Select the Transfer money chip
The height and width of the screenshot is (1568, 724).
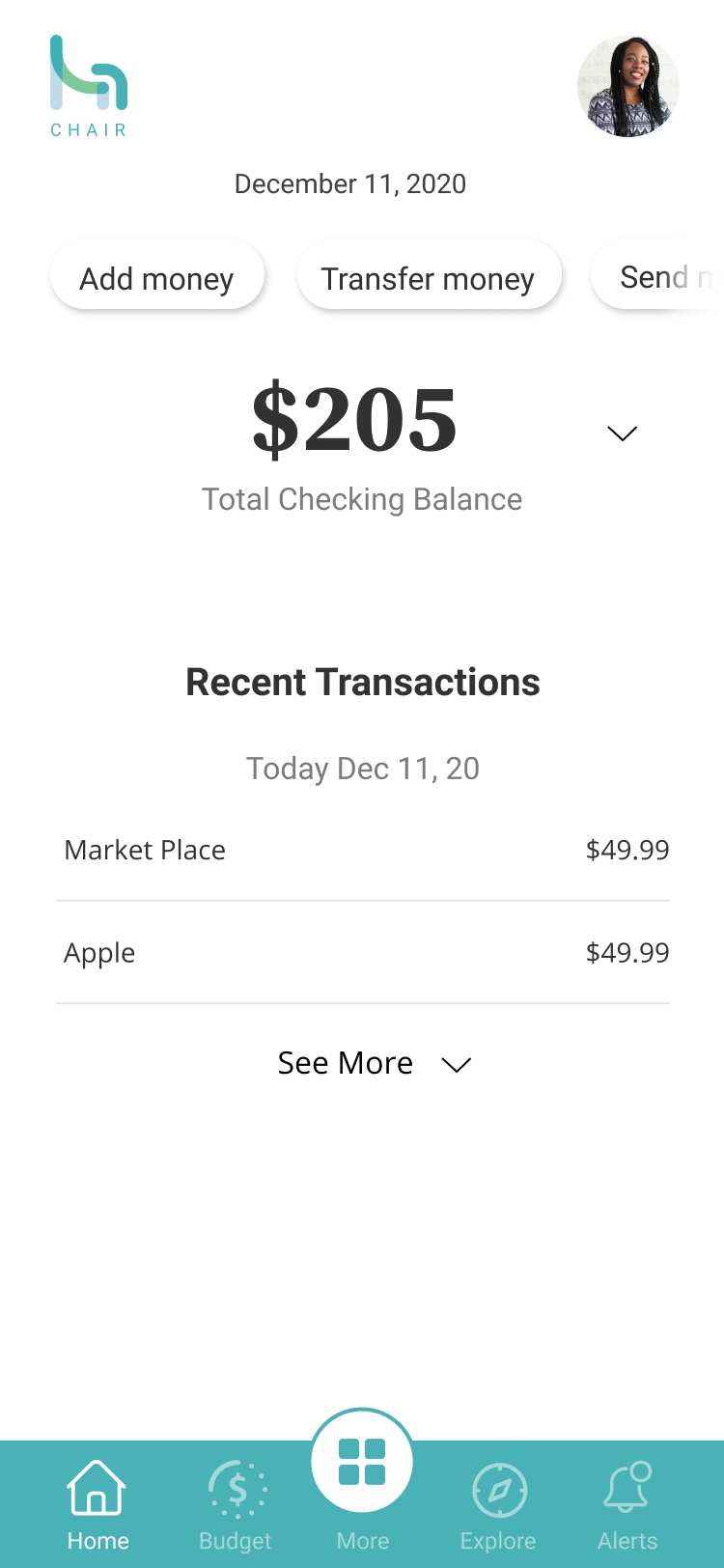pos(429,278)
